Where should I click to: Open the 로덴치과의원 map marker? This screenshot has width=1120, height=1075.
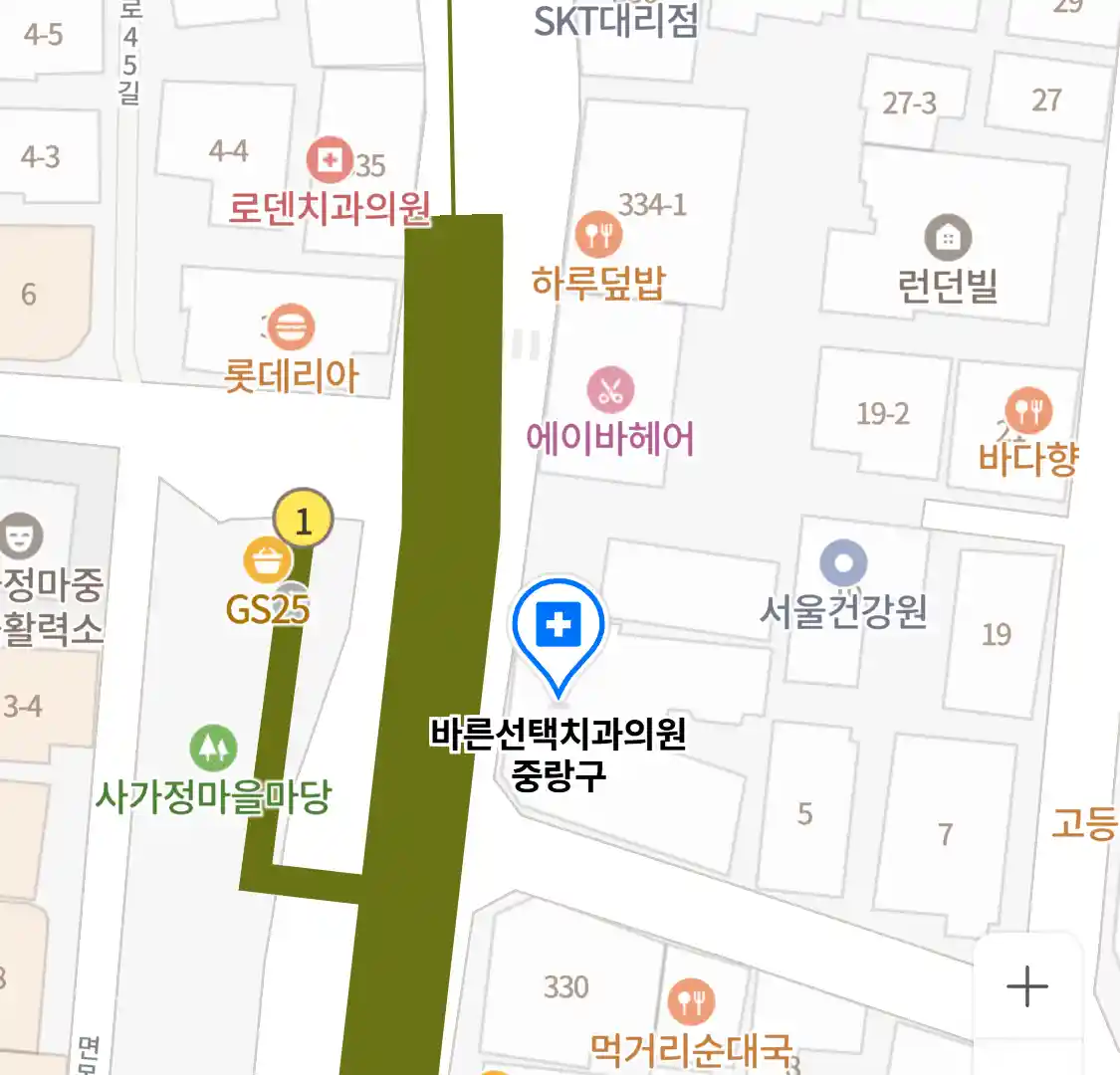click(x=329, y=159)
